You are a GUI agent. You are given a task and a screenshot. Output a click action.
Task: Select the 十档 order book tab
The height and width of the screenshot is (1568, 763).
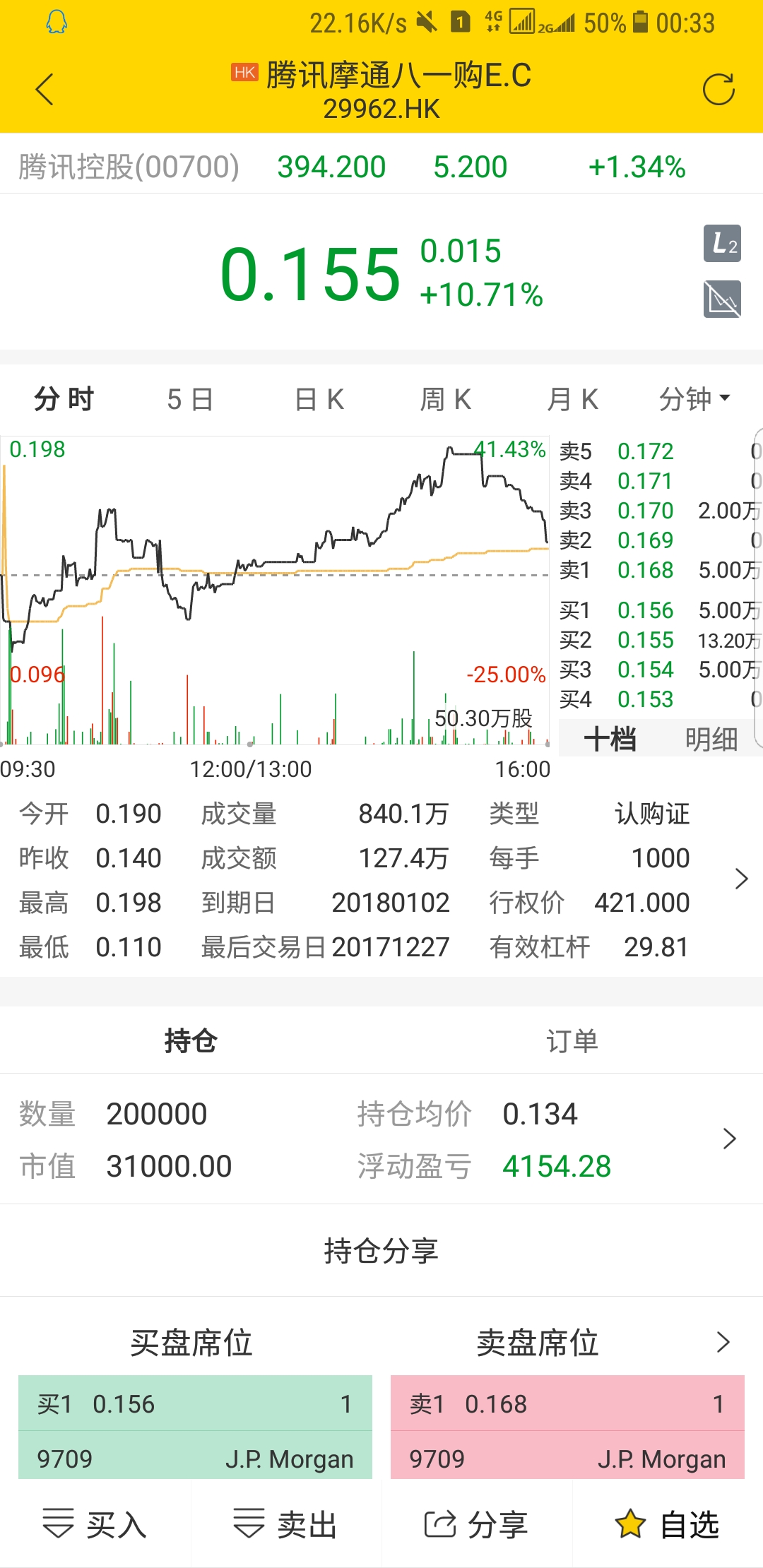(x=610, y=740)
